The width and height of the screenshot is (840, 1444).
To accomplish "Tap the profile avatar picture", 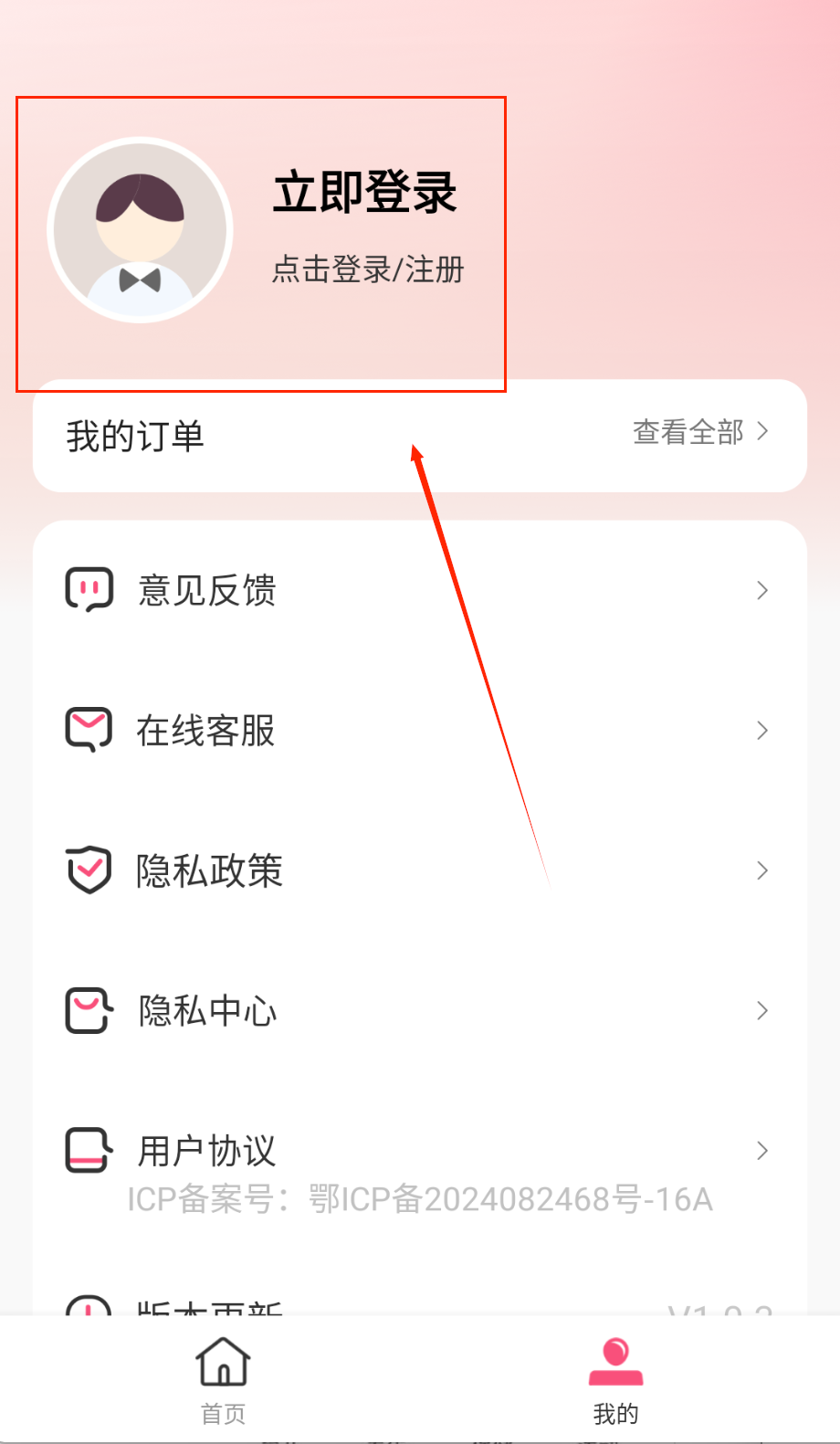I will point(140,230).
